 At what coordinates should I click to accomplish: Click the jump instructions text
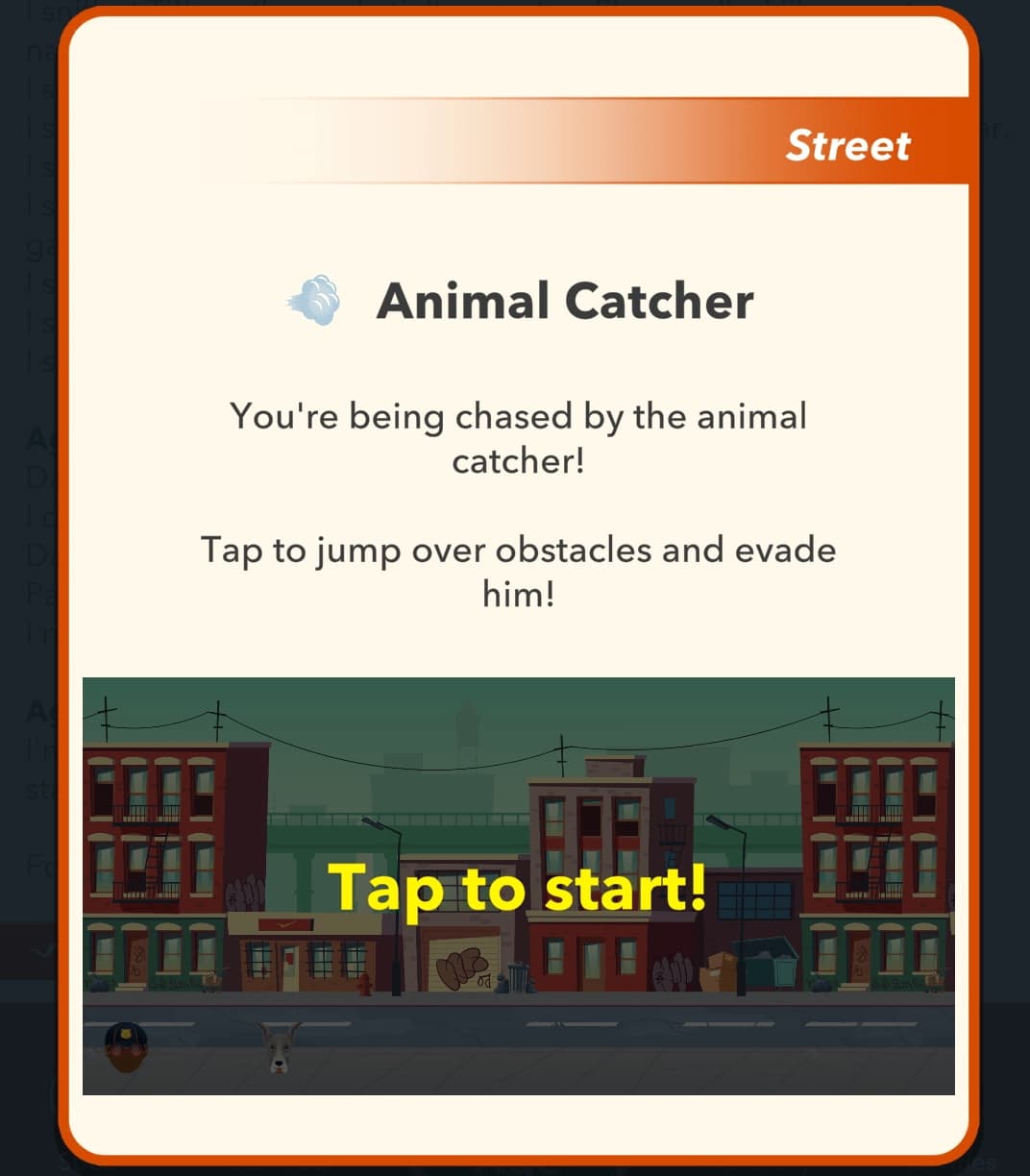click(x=519, y=572)
